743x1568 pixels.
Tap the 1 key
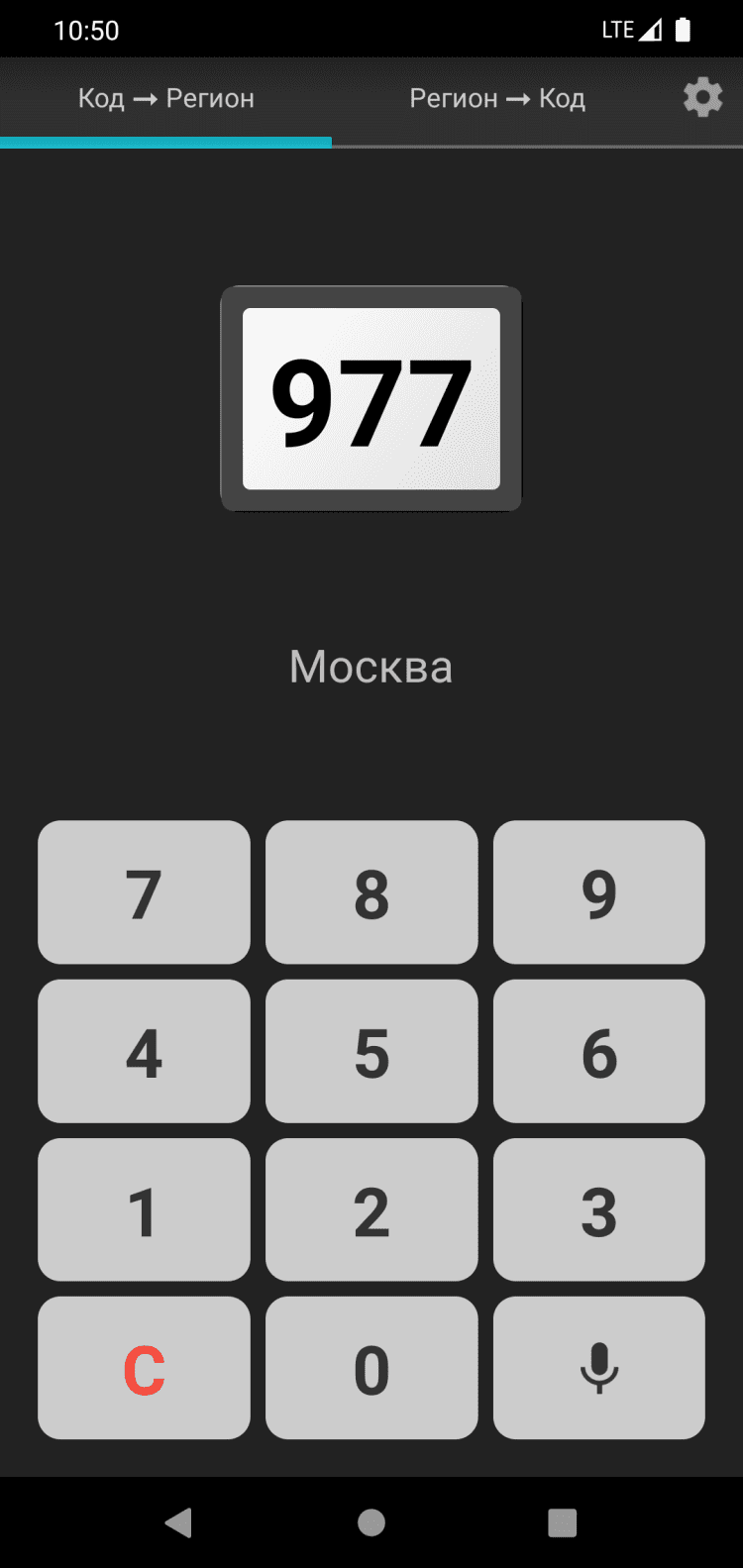(x=144, y=1209)
